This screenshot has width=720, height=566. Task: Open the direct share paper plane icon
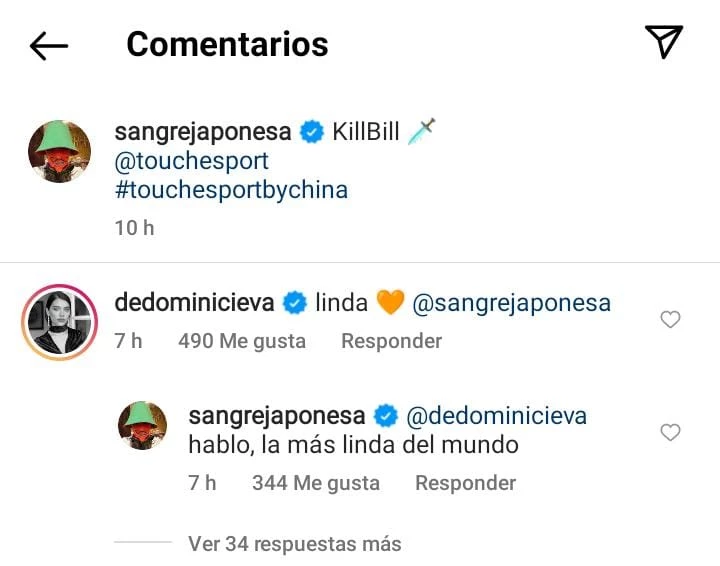(663, 42)
